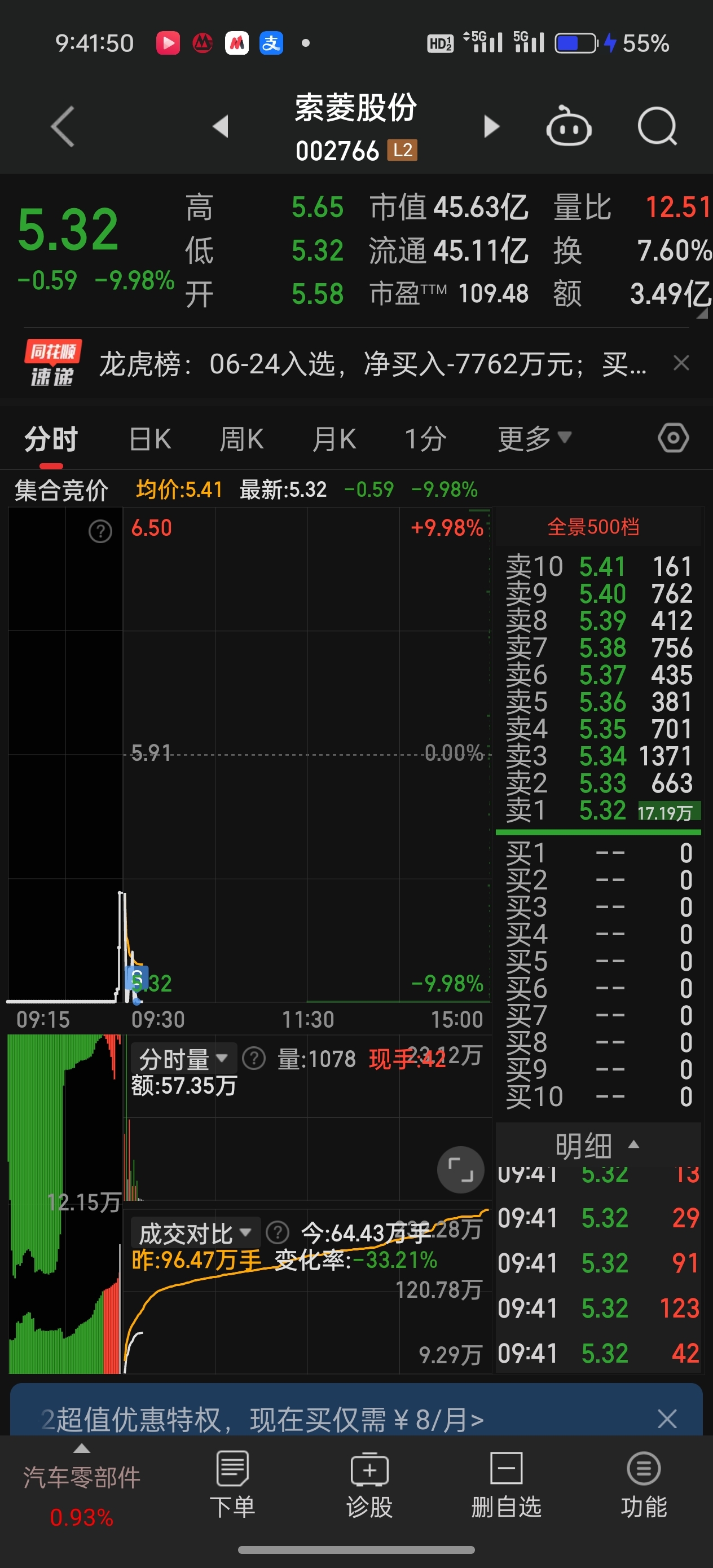Switch to the 日K chart tab

click(x=151, y=439)
